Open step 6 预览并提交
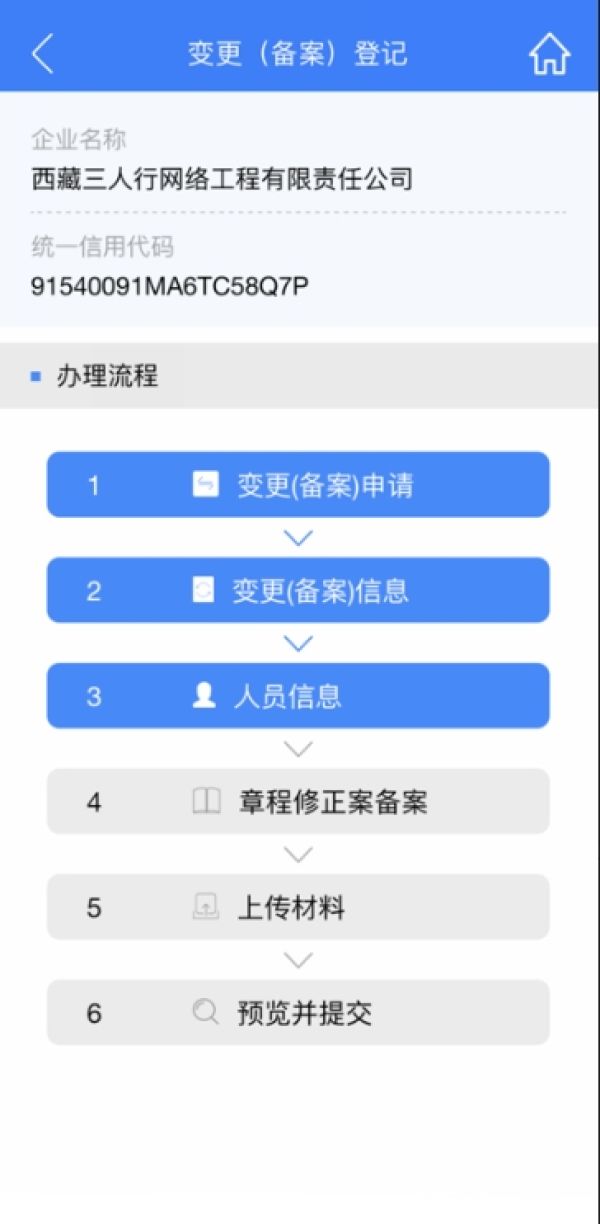Screen dimensions: 600x1224 [x=298, y=1013]
